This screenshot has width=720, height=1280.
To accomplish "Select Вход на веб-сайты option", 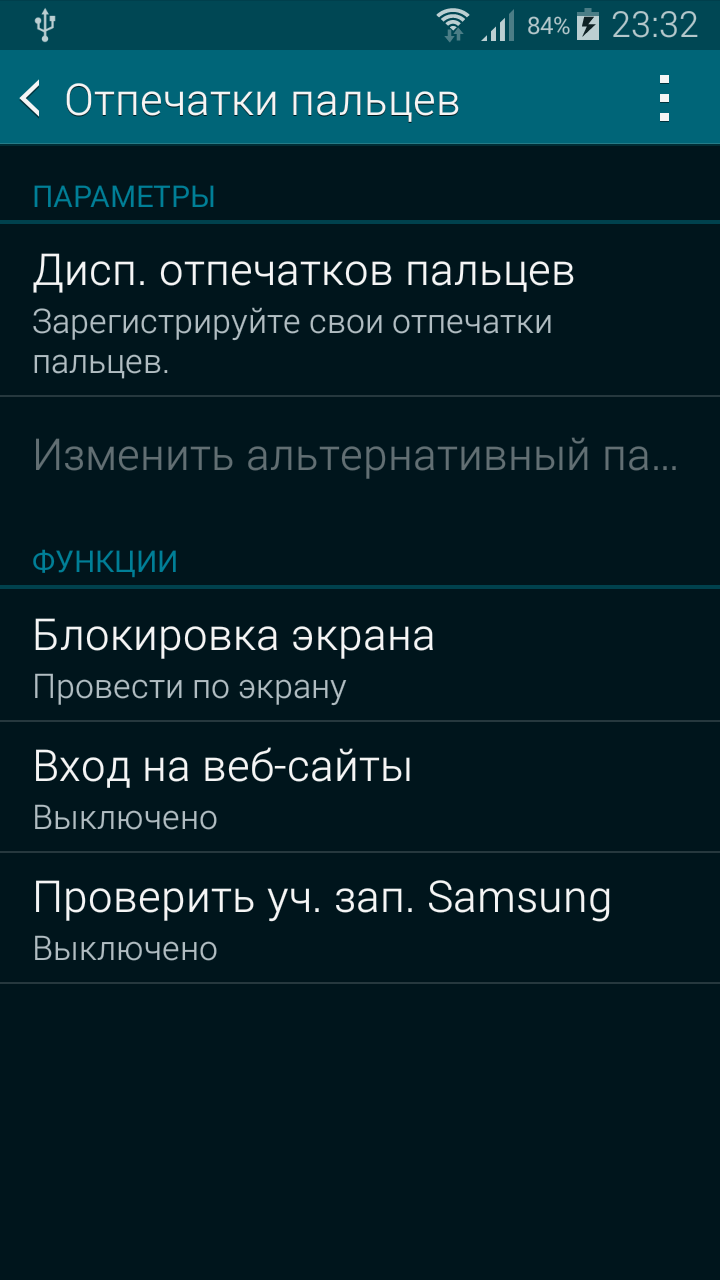I will (x=360, y=787).
